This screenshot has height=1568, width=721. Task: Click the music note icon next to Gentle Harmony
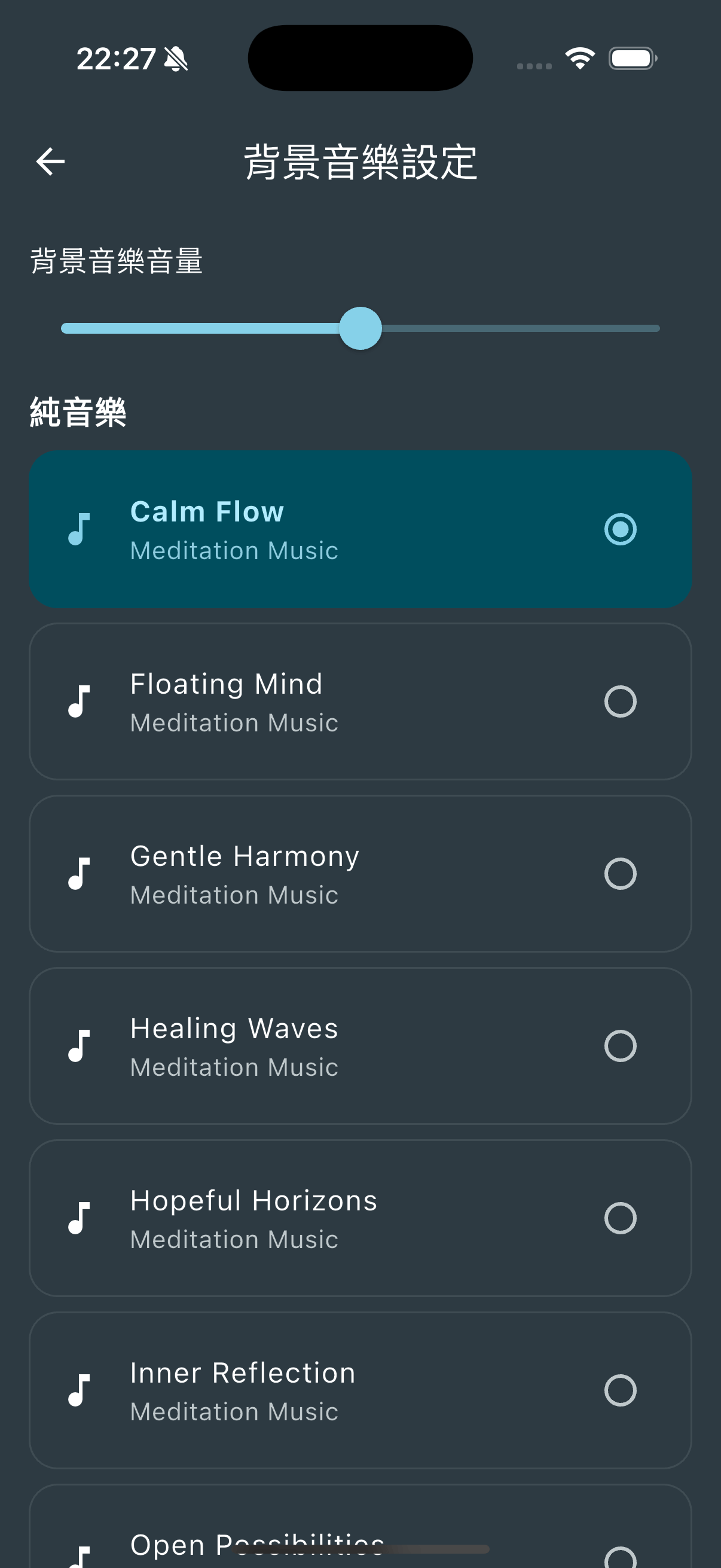80,875
